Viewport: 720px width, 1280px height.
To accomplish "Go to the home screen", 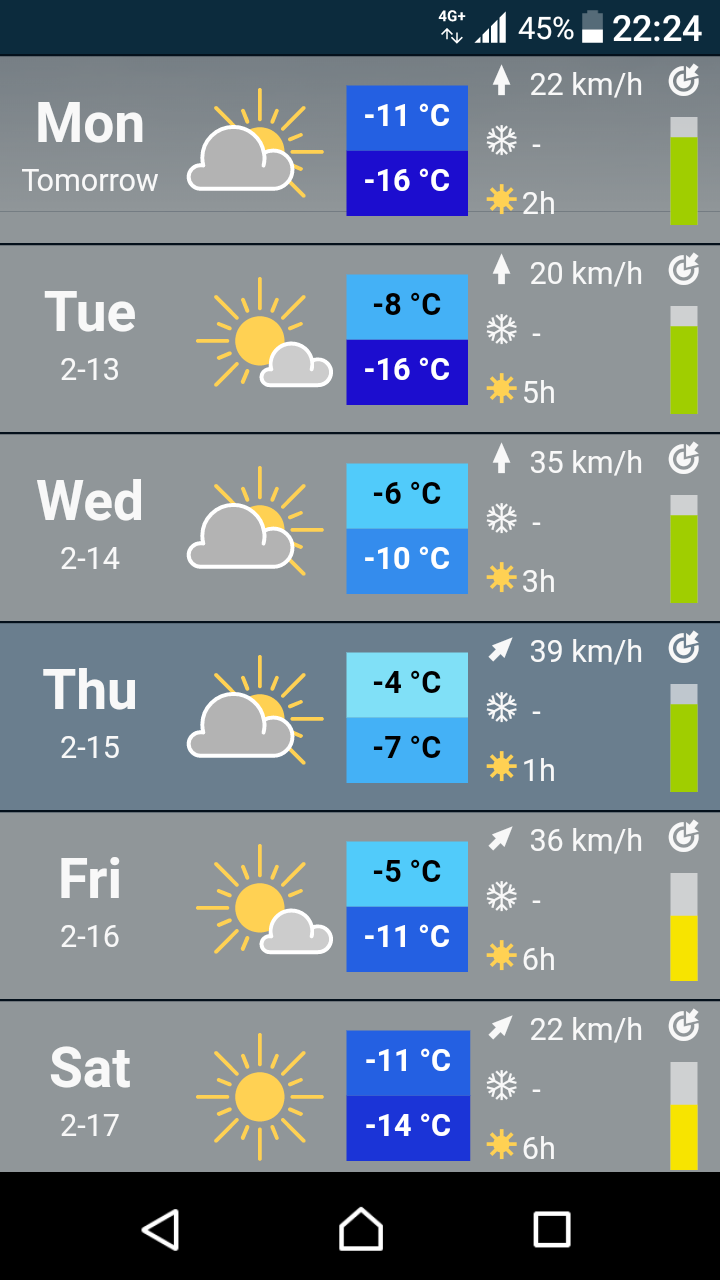I will click(x=360, y=1229).
